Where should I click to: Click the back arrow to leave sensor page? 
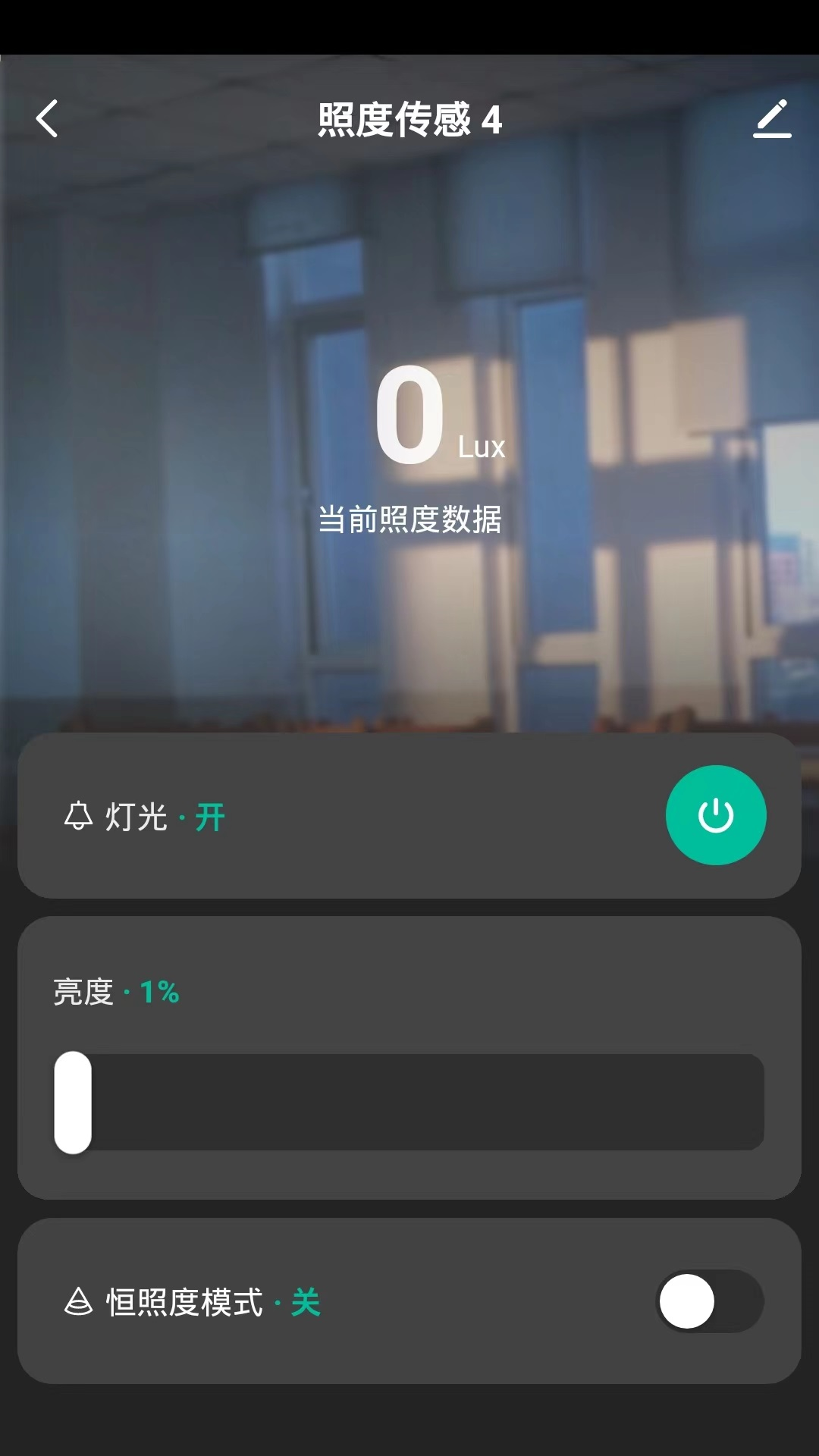47,119
